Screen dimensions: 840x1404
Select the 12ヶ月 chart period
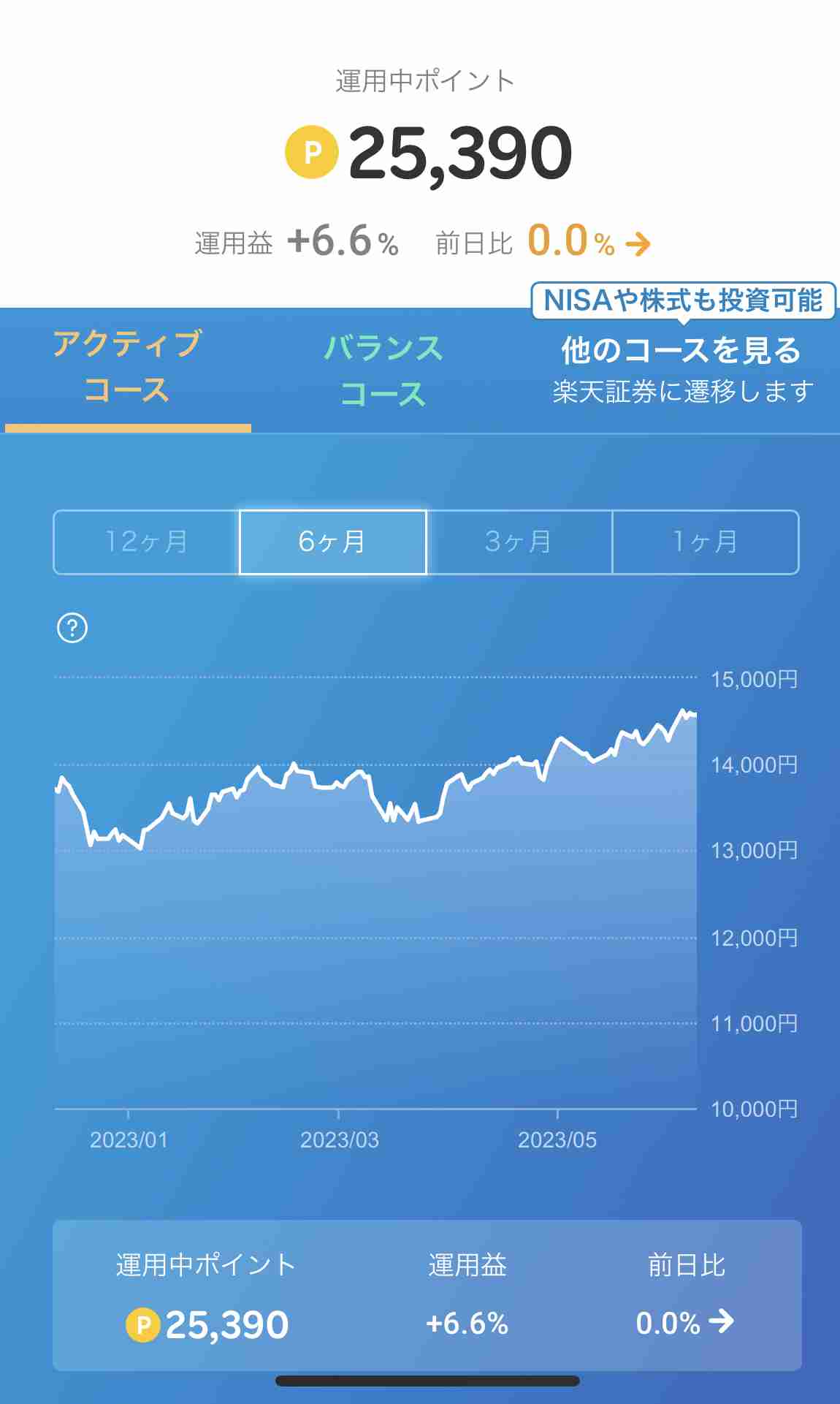147,542
